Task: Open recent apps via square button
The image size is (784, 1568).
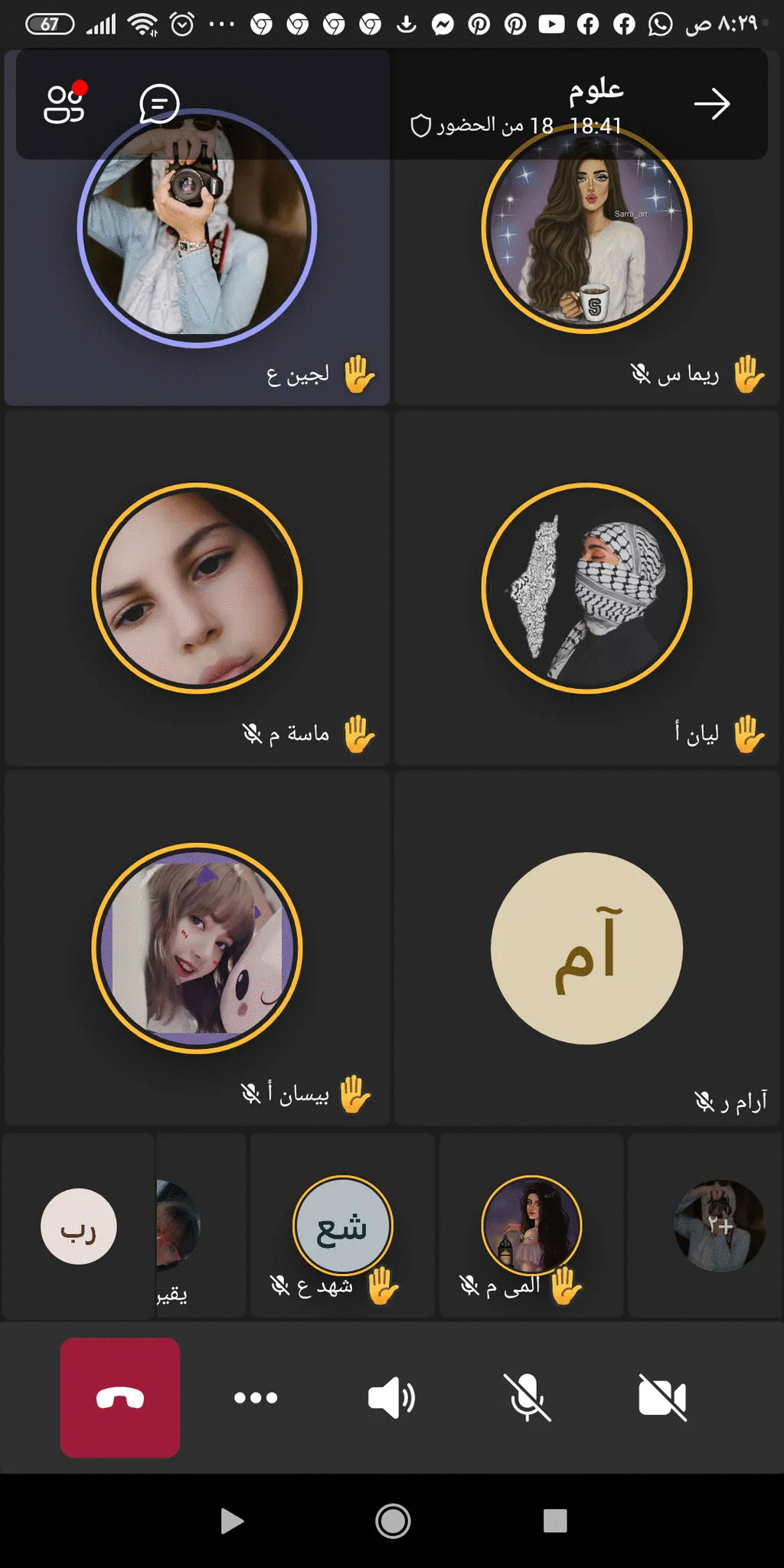Action: (555, 1521)
